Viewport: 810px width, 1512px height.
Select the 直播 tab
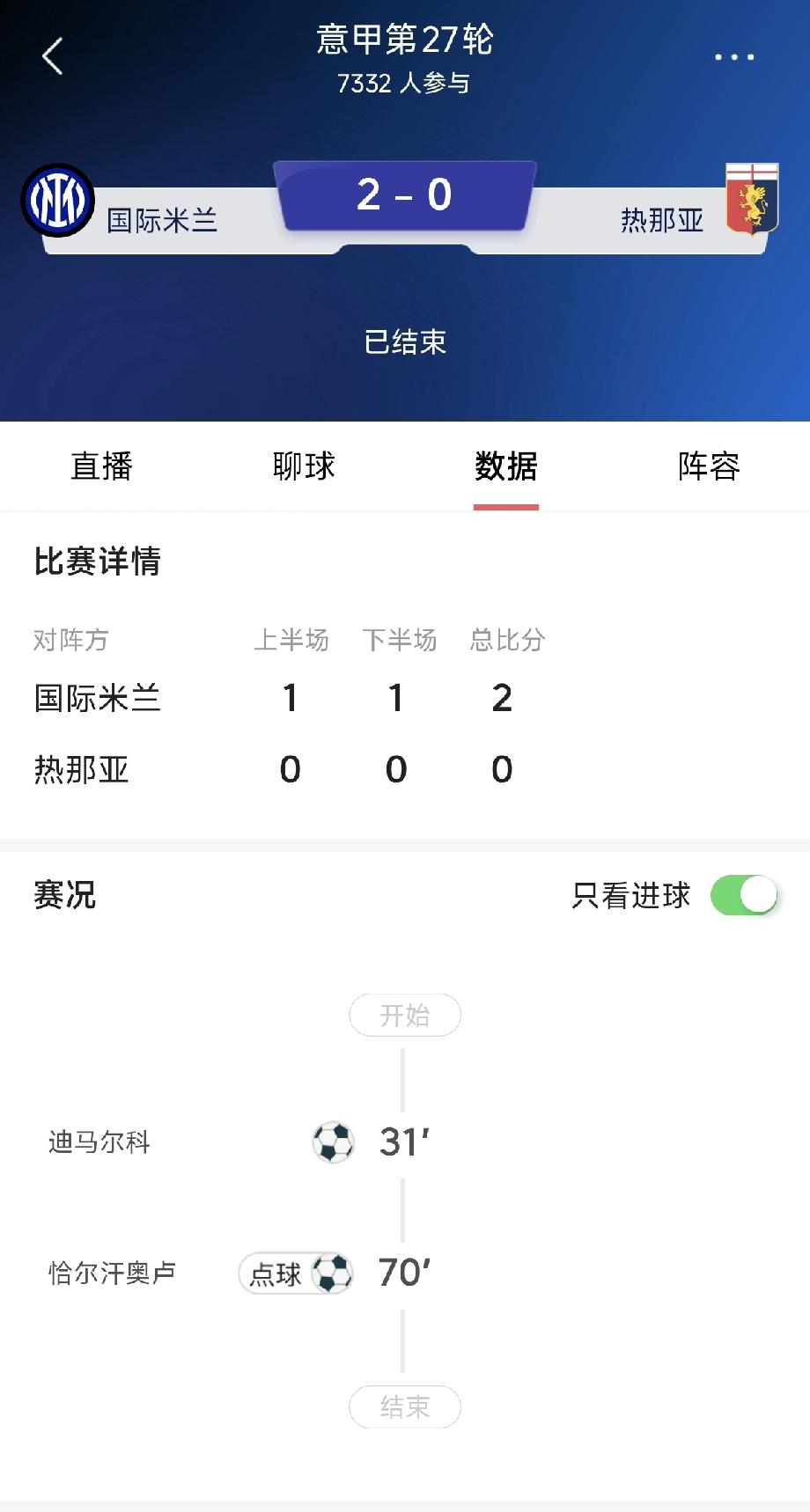(x=102, y=467)
